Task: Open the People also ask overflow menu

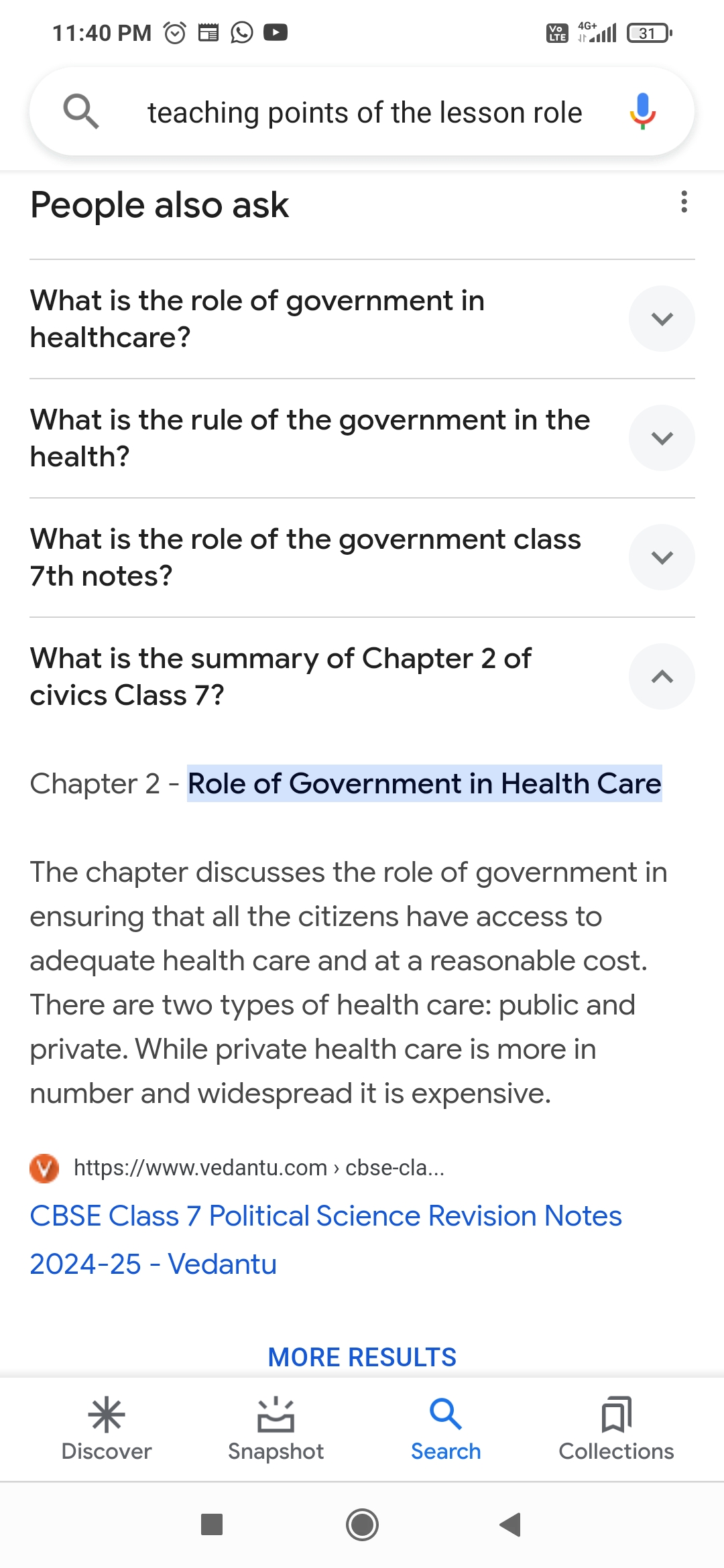Action: 684,202
